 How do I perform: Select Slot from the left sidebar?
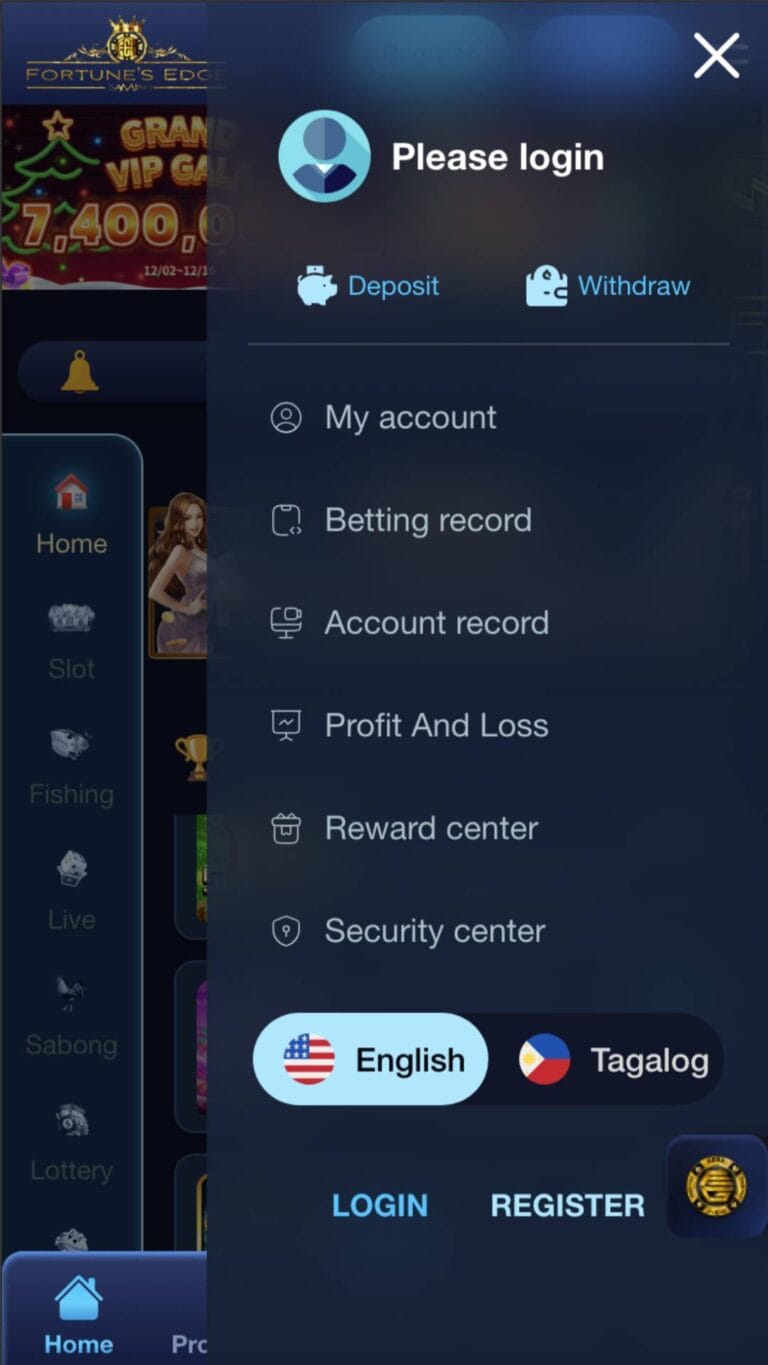tap(70, 620)
